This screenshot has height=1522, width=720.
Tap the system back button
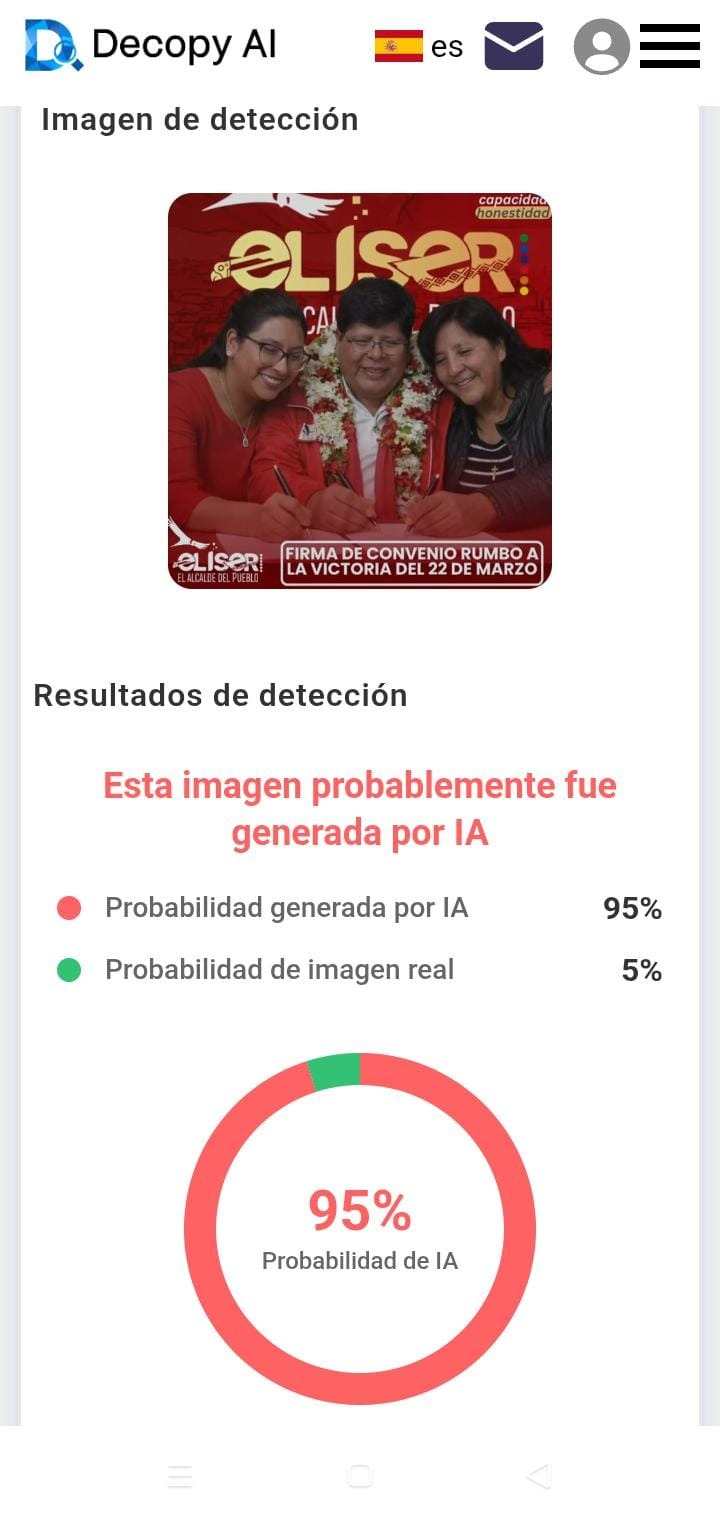(x=539, y=1476)
